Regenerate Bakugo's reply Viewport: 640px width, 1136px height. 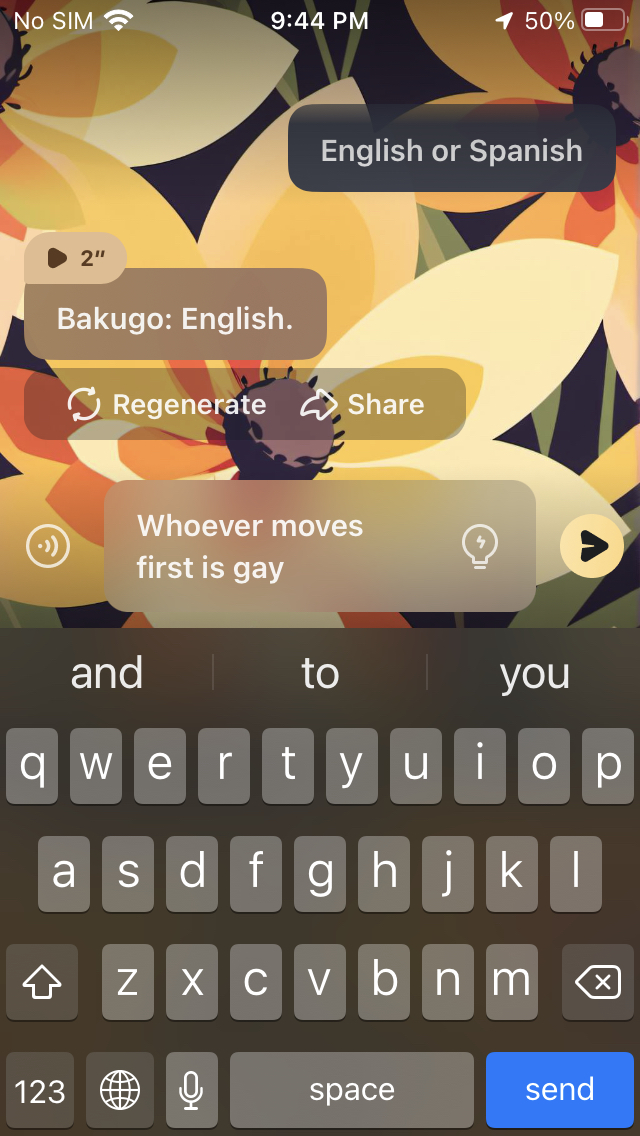167,404
